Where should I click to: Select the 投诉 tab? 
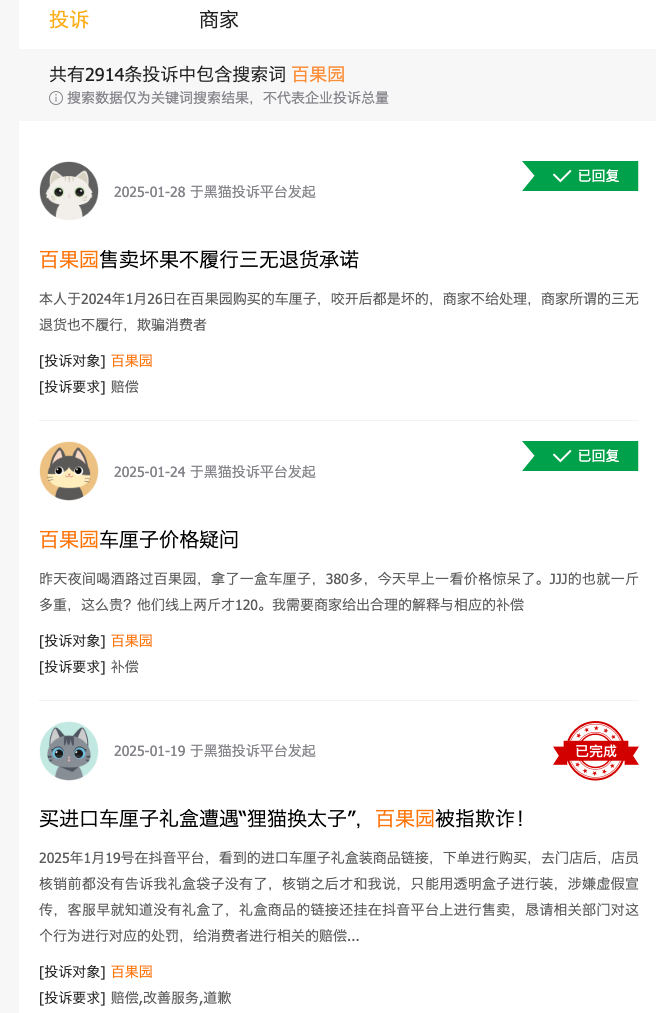click(69, 20)
